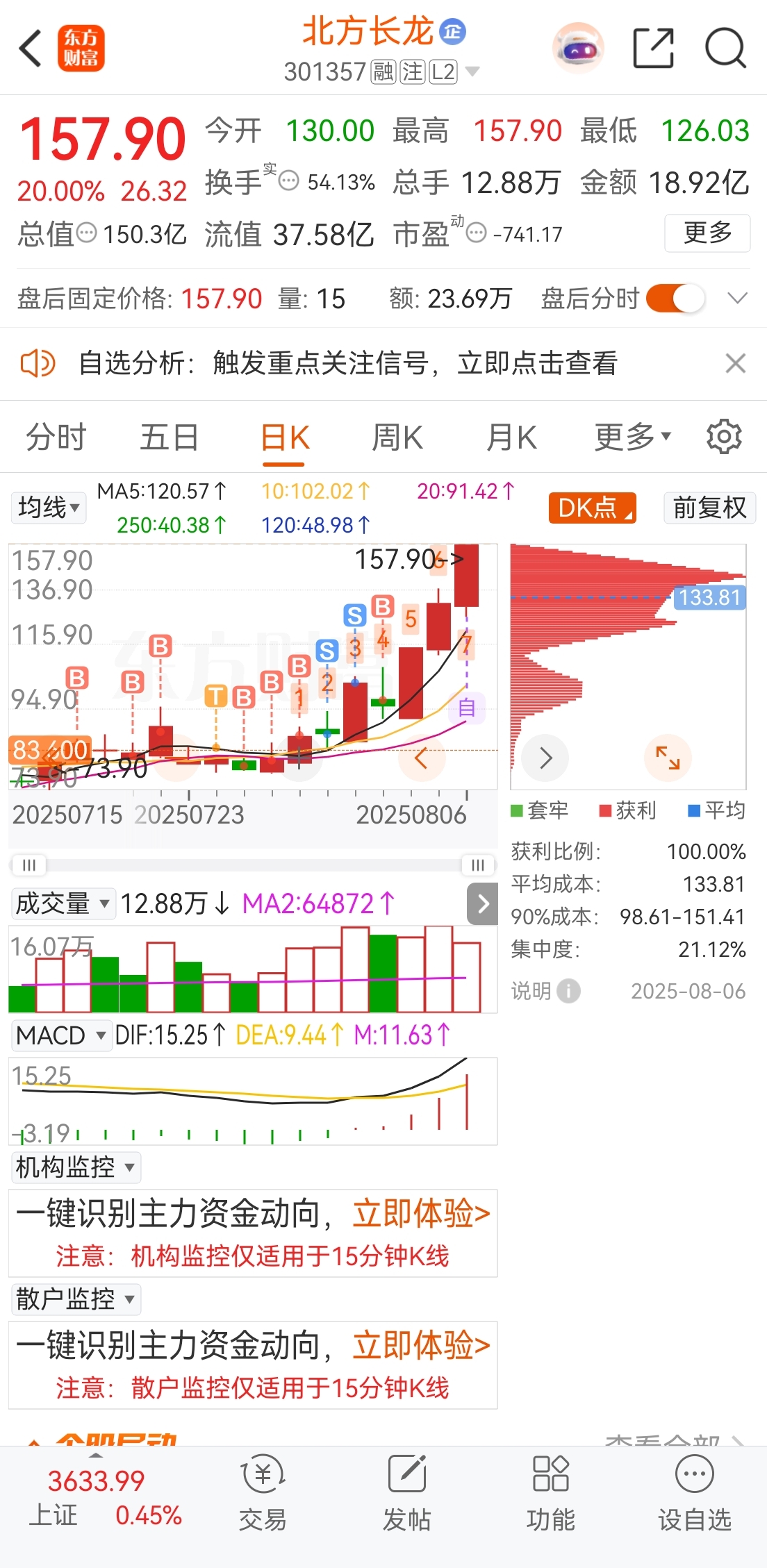Select the 周K tab
The height and width of the screenshot is (1568, 767).
[x=397, y=437]
